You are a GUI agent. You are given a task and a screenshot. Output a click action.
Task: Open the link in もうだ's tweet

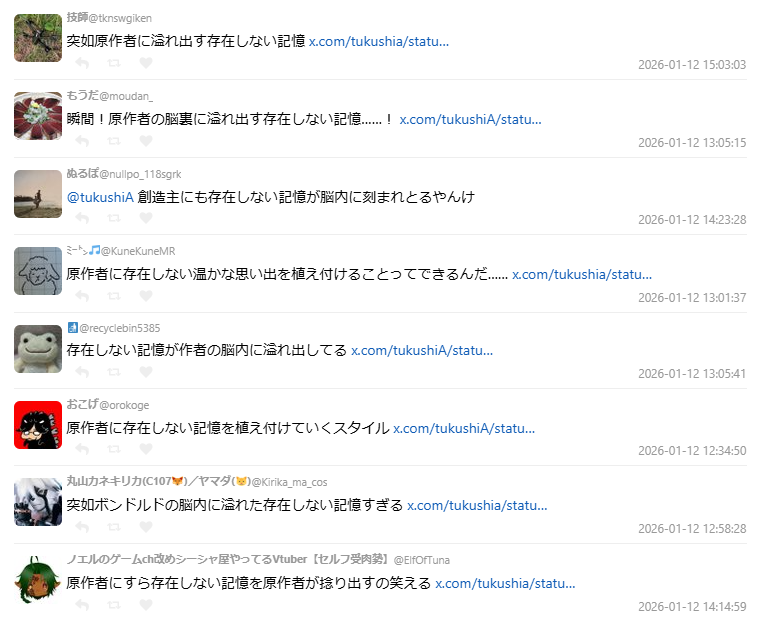pos(470,119)
